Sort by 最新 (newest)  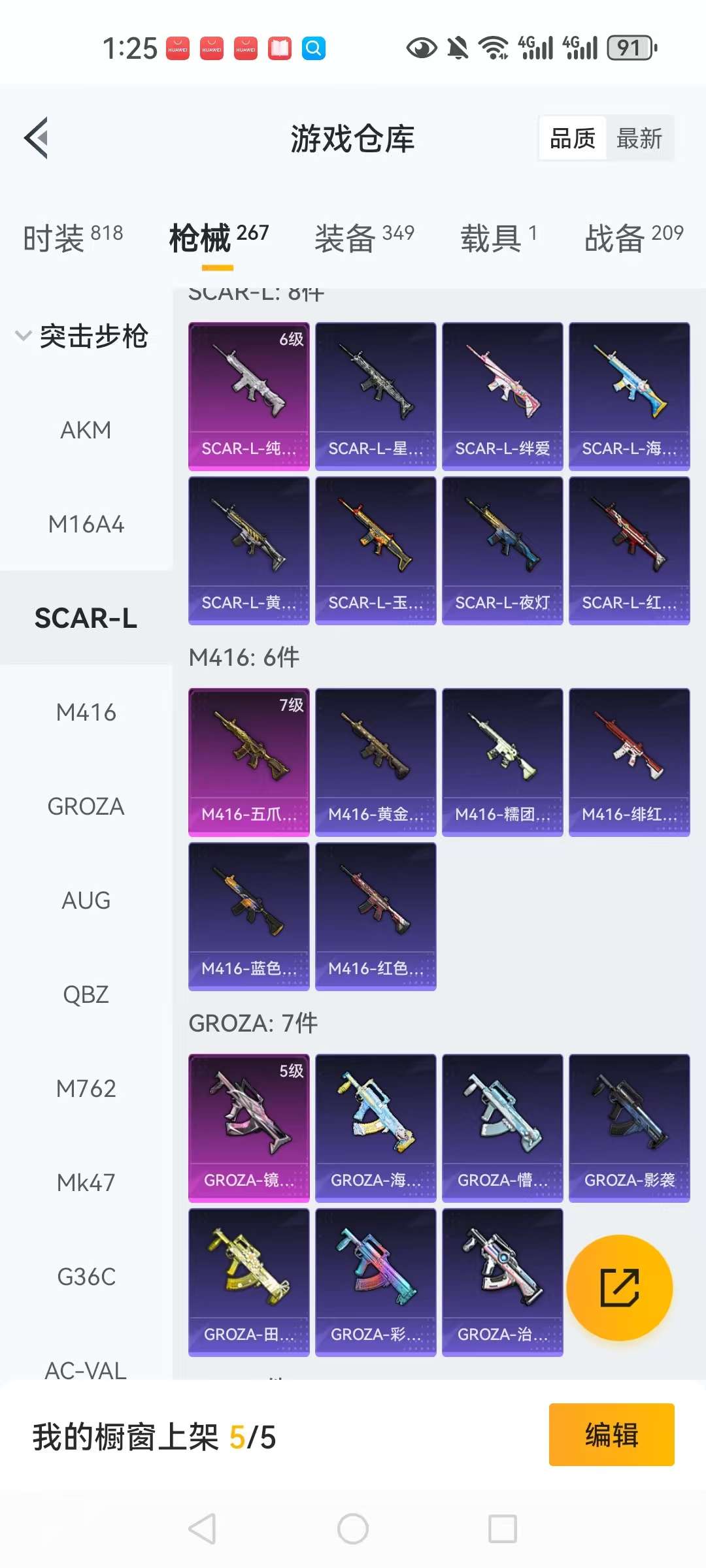coord(639,139)
